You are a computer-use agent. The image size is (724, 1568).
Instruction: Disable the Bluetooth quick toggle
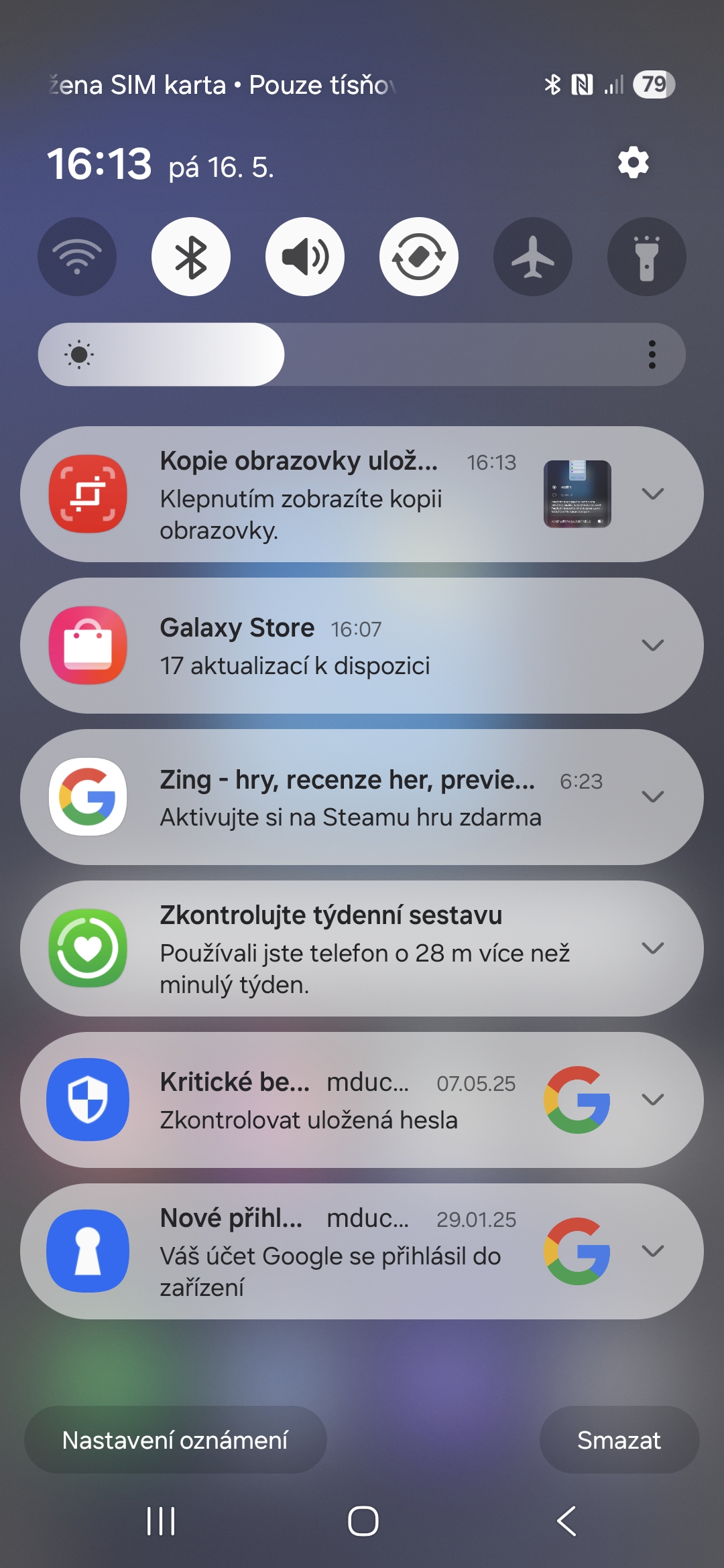click(191, 257)
